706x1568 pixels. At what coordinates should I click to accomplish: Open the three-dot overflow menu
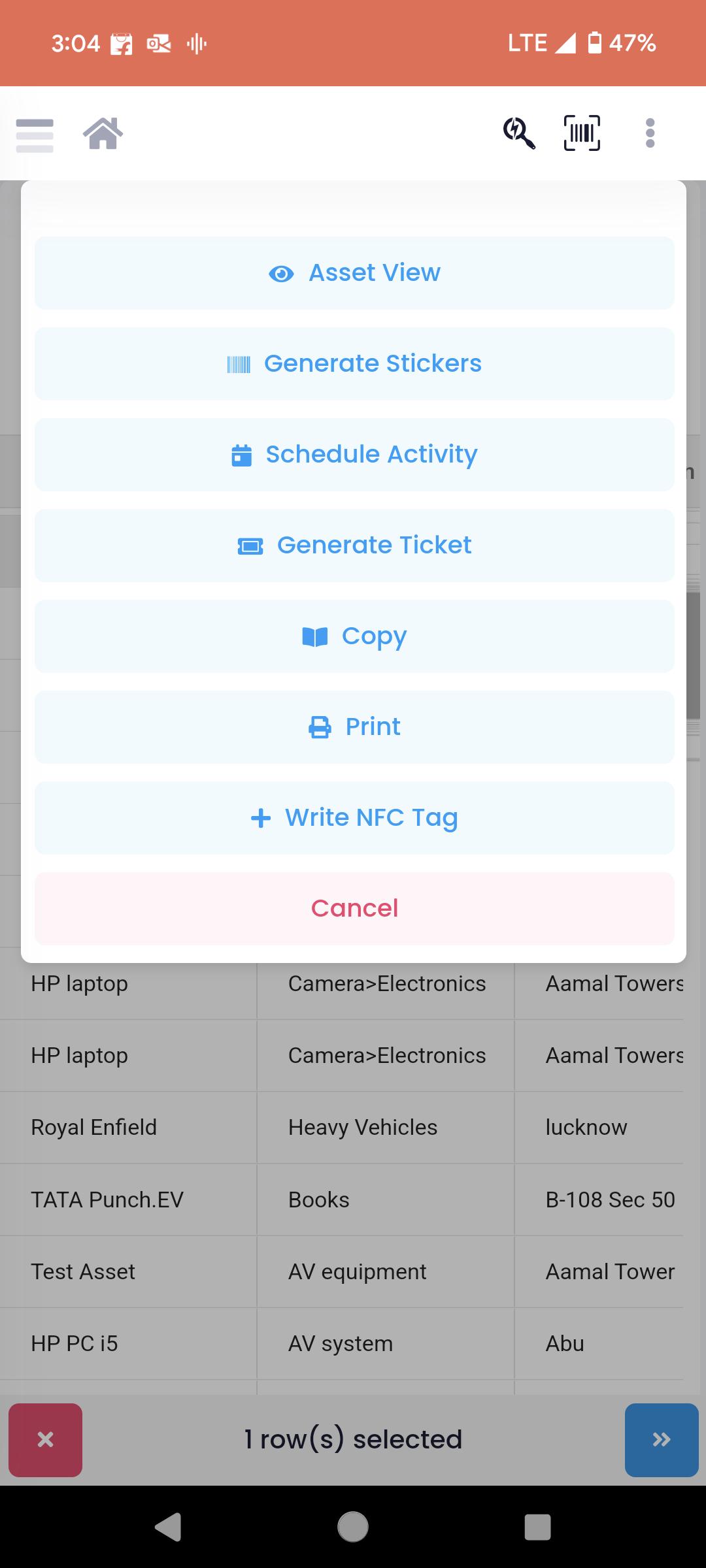tap(650, 133)
